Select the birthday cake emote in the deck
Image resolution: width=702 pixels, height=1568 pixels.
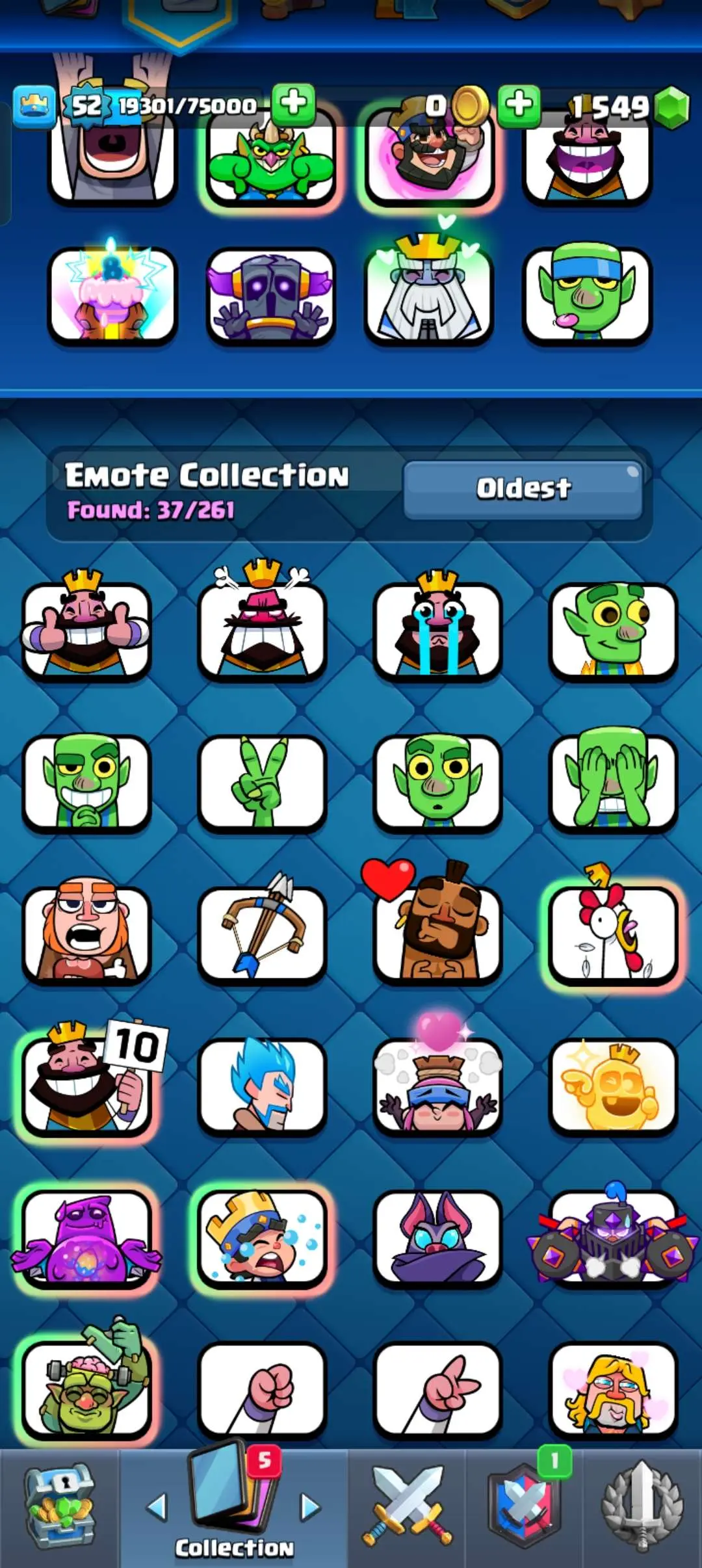112,294
